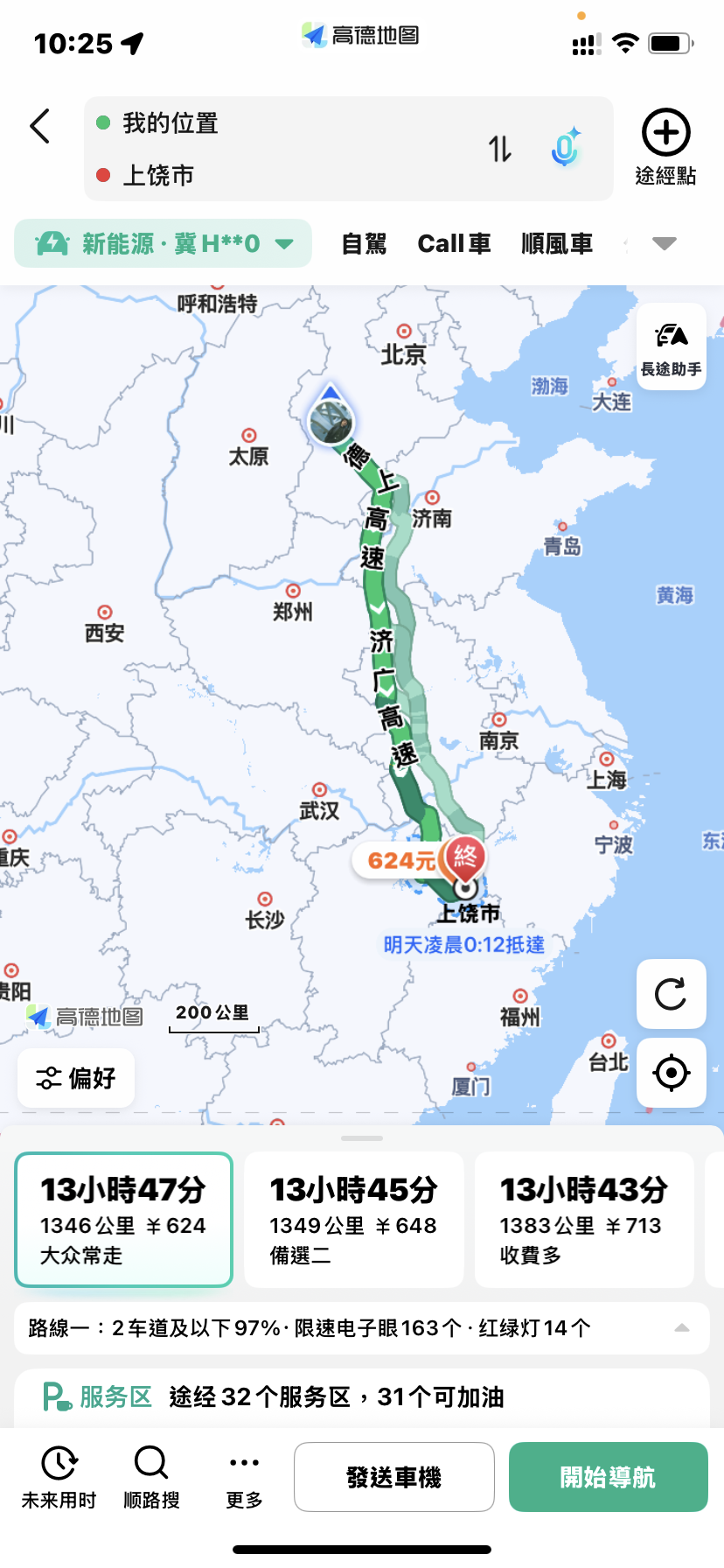The height and width of the screenshot is (1568, 724).
Task: Start navigation with 開始導航
Action: pyautogui.click(x=609, y=1477)
